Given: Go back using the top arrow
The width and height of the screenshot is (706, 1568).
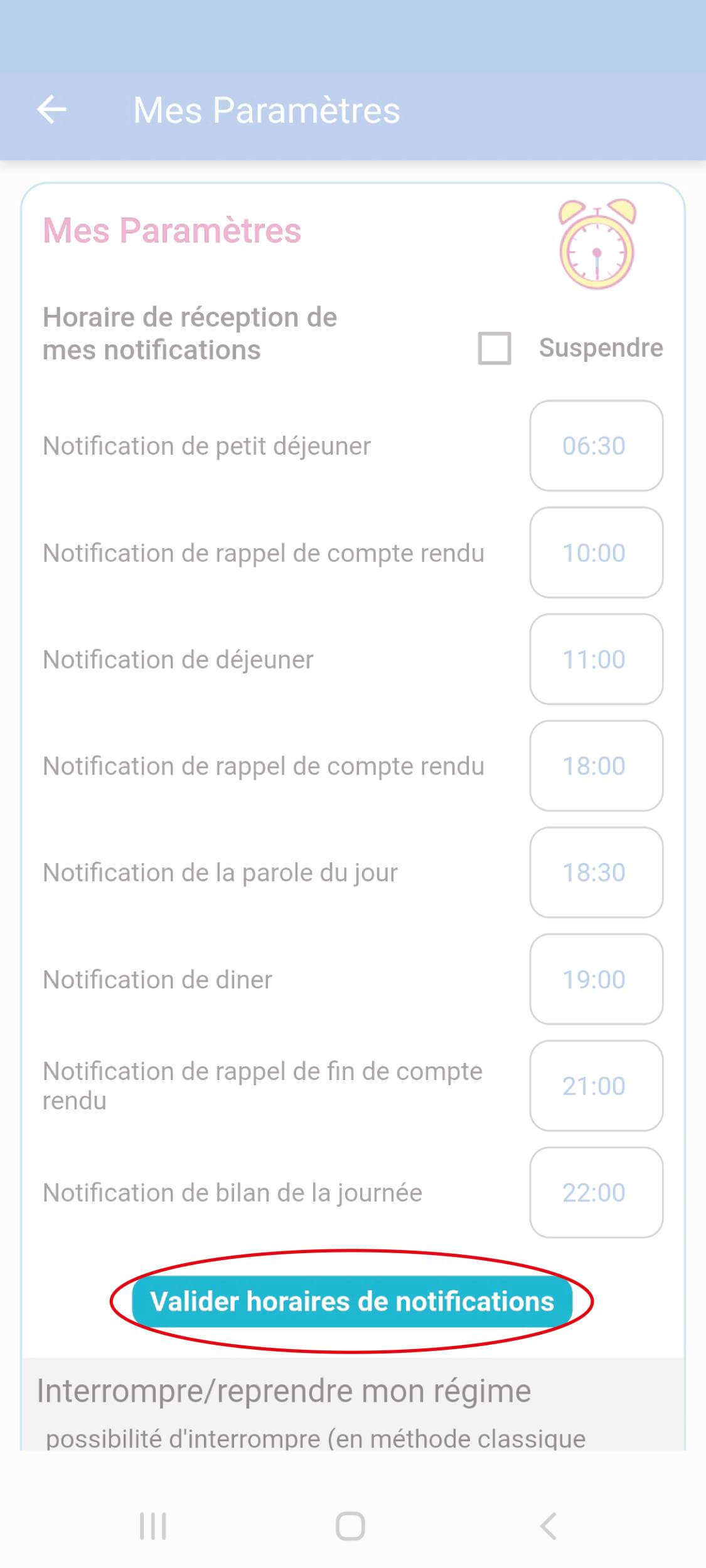Looking at the screenshot, I should pos(51,110).
